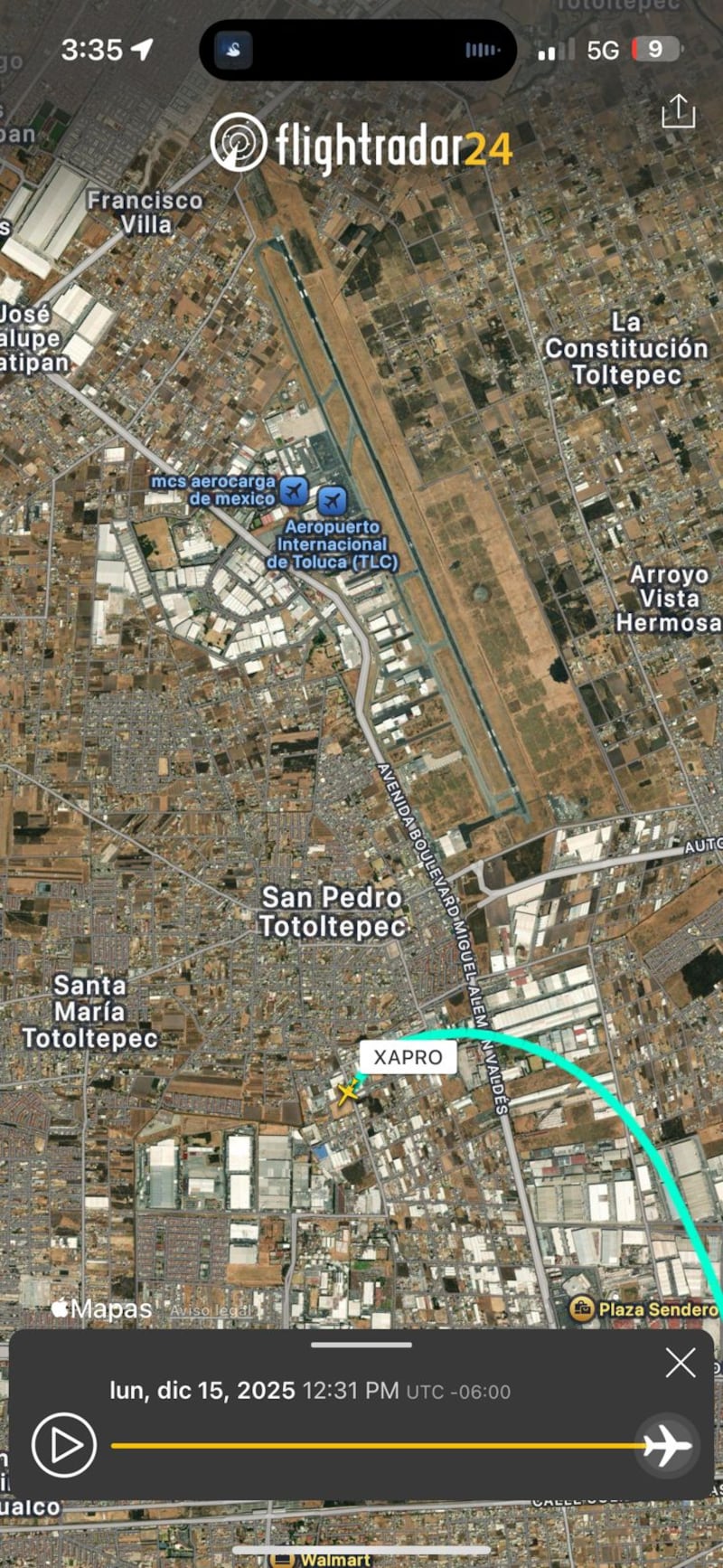Select the XAPRO aircraft on the map

347,1091
